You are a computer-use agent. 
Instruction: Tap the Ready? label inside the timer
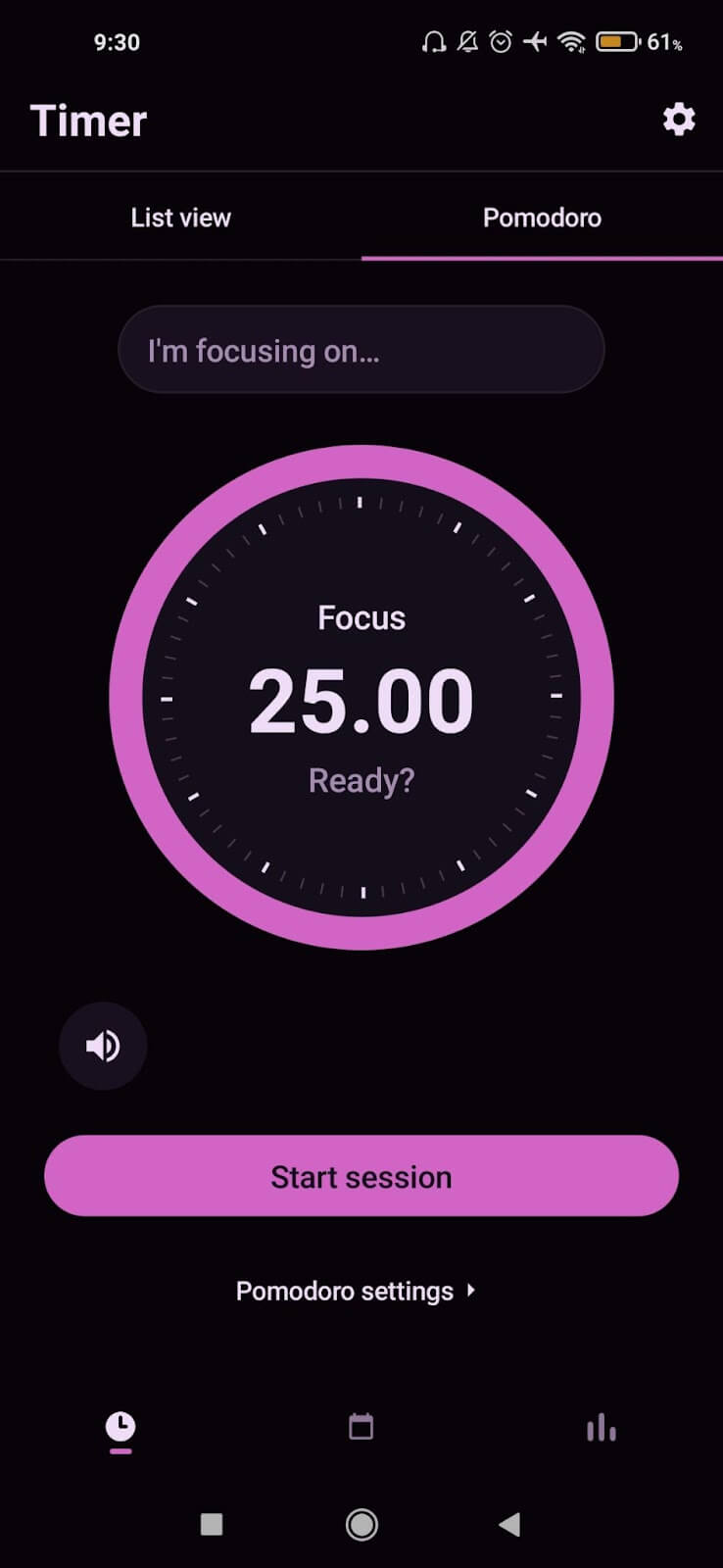coord(361,779)
